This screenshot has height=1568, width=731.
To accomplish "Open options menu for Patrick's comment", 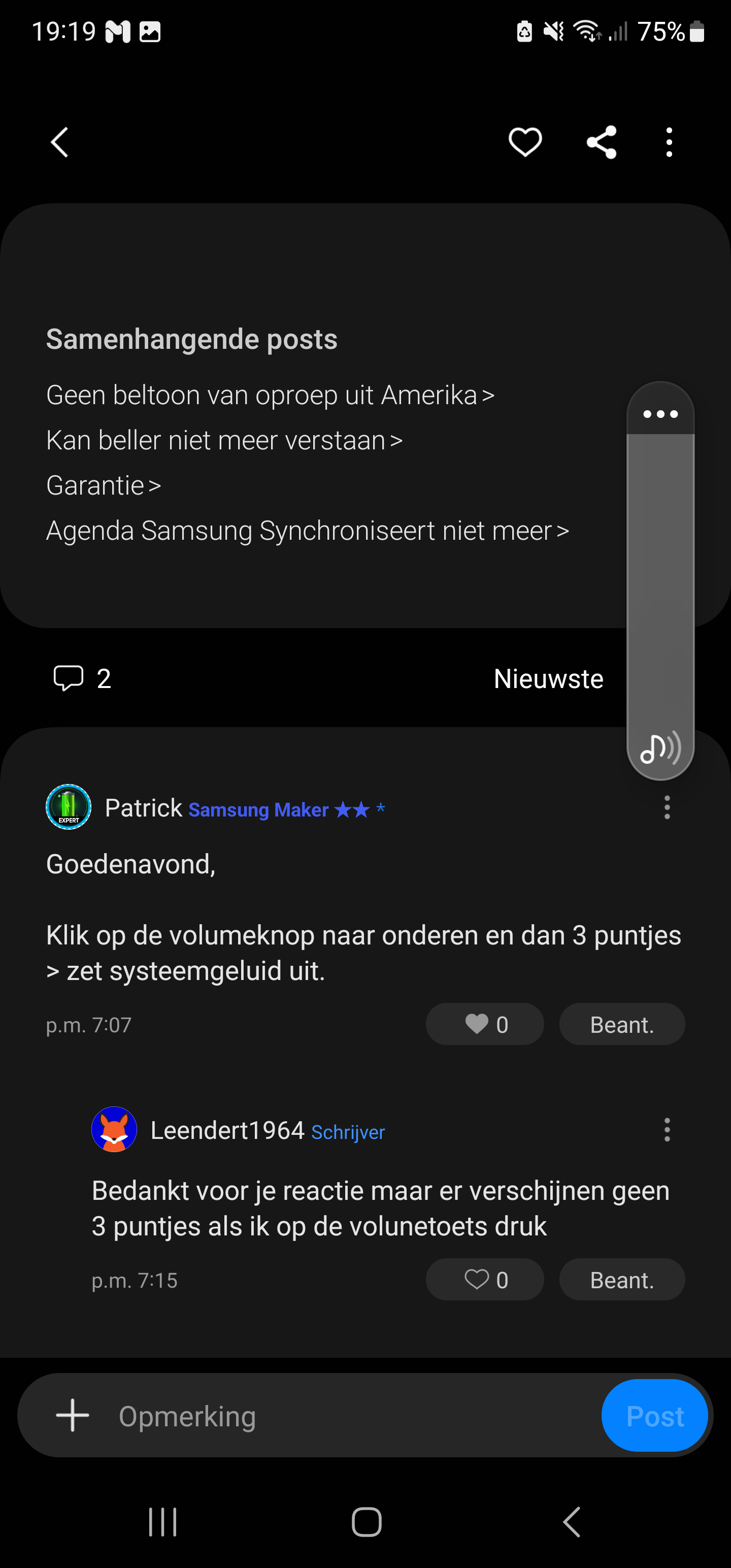I will (667, 808).
